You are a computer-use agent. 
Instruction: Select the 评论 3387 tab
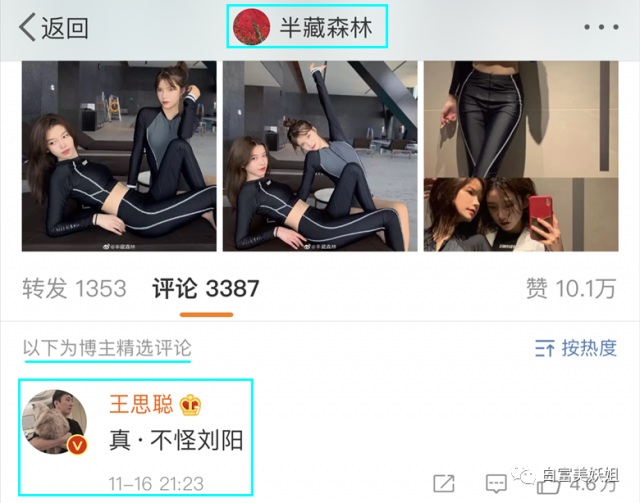point(206,289)
